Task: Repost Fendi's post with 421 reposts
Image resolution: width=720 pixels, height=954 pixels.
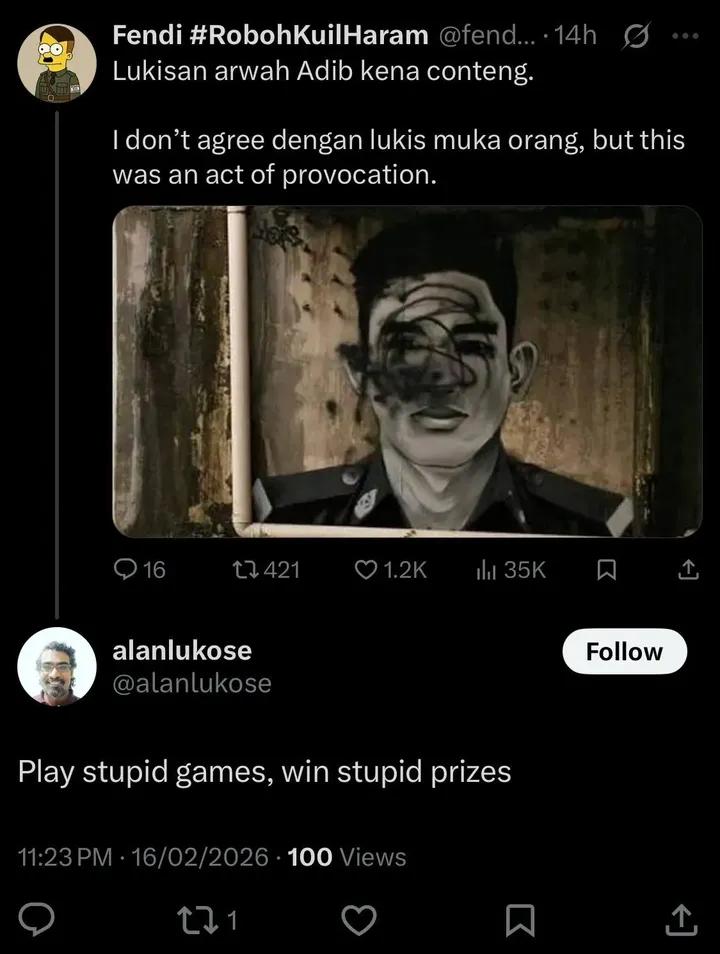Action: tap(264, 569)
